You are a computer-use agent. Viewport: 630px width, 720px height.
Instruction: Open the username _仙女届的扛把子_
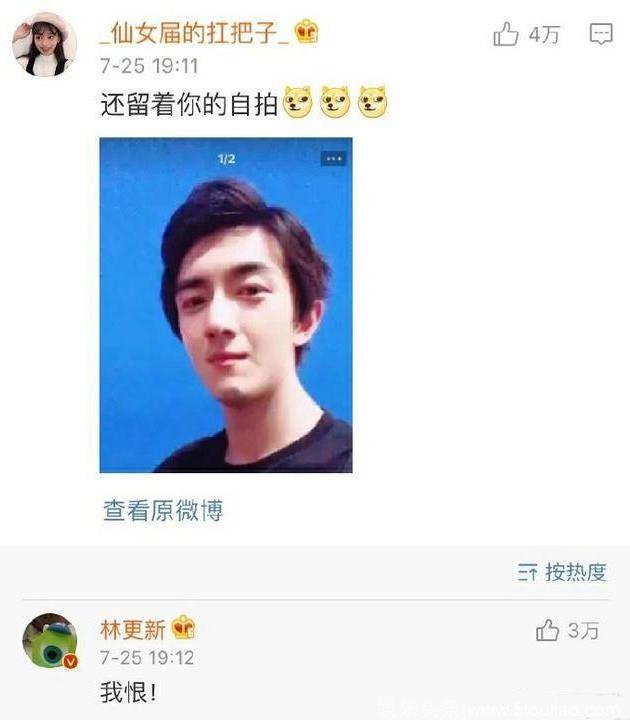(x=194, y=33)
